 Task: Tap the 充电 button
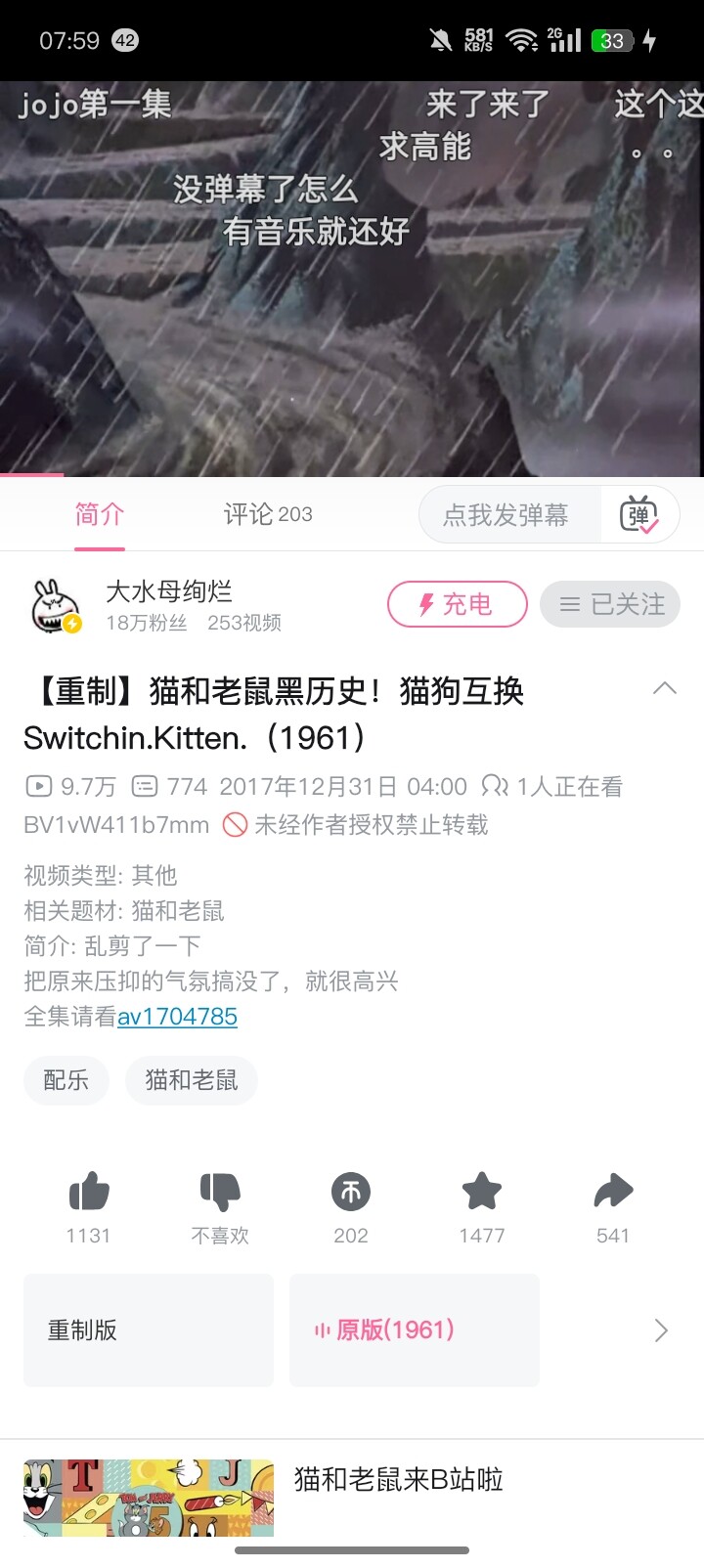coord(458,604)
